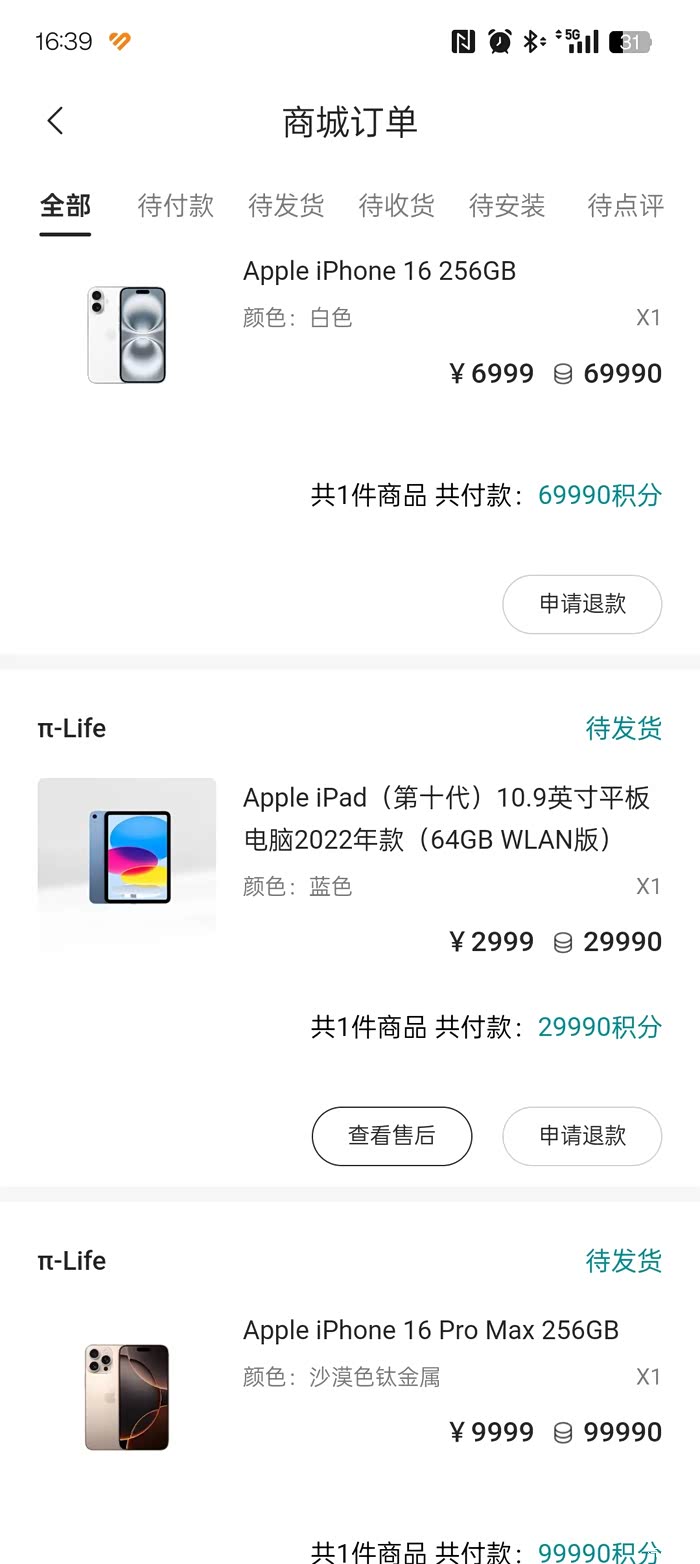Go back from 商城订单 page
Screen dimensions: 700x1564
coord(56,121)
